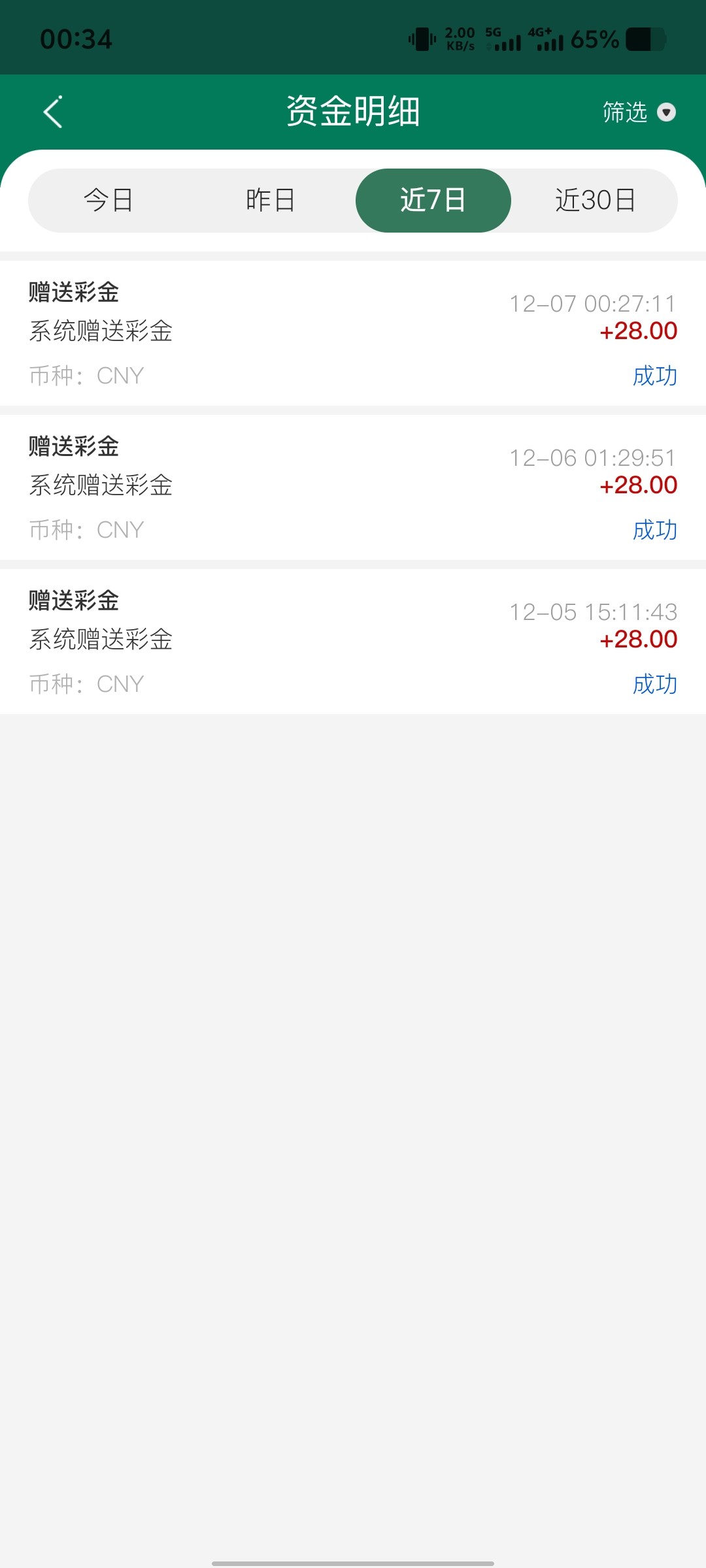Open the 赠送彩金 record from 12-07 00:27:11

click(x=353, y=333)
